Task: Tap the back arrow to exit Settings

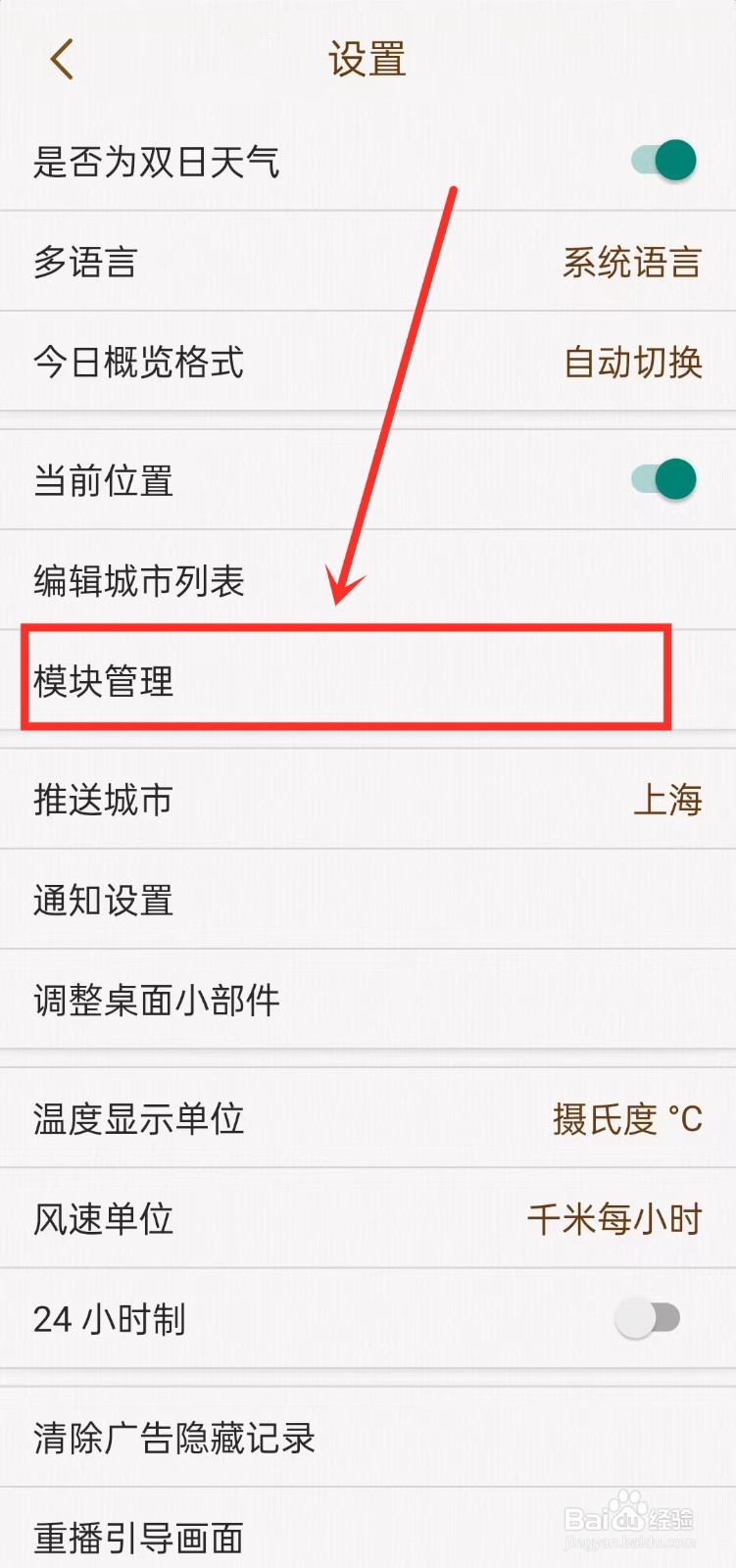Action: (61, 59)
